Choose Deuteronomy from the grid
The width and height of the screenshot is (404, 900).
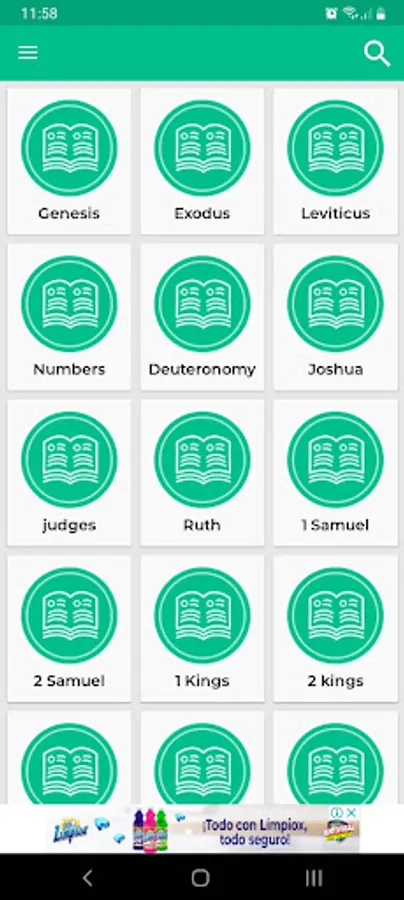click(202, 317)
